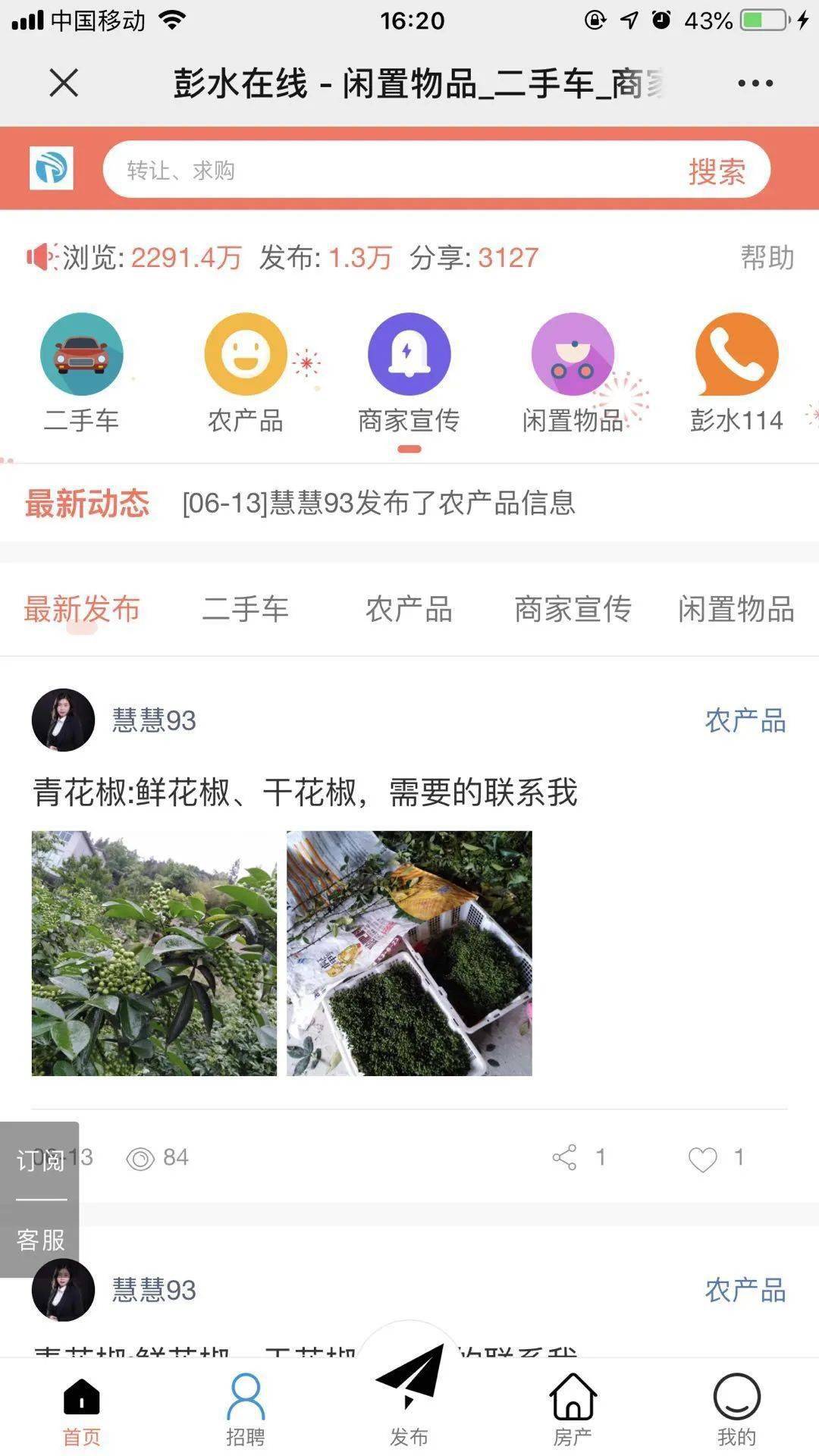Open the three-dot overflow menu
Image resolution: width=819 pixels, height=1456 pixels.
click(755, 83)
